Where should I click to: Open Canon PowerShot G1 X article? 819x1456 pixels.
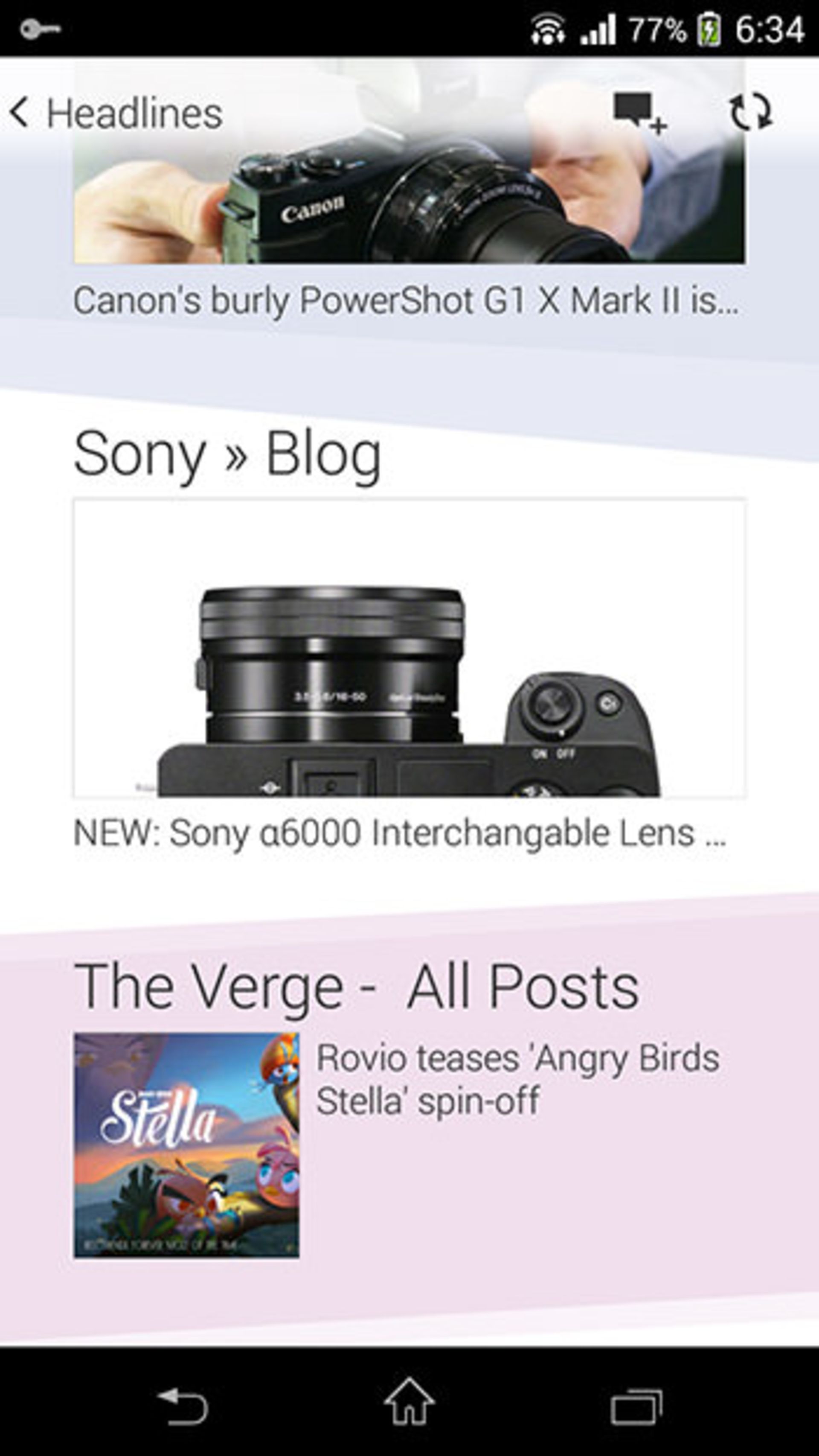pyautogui.click(x=406, y=300)
